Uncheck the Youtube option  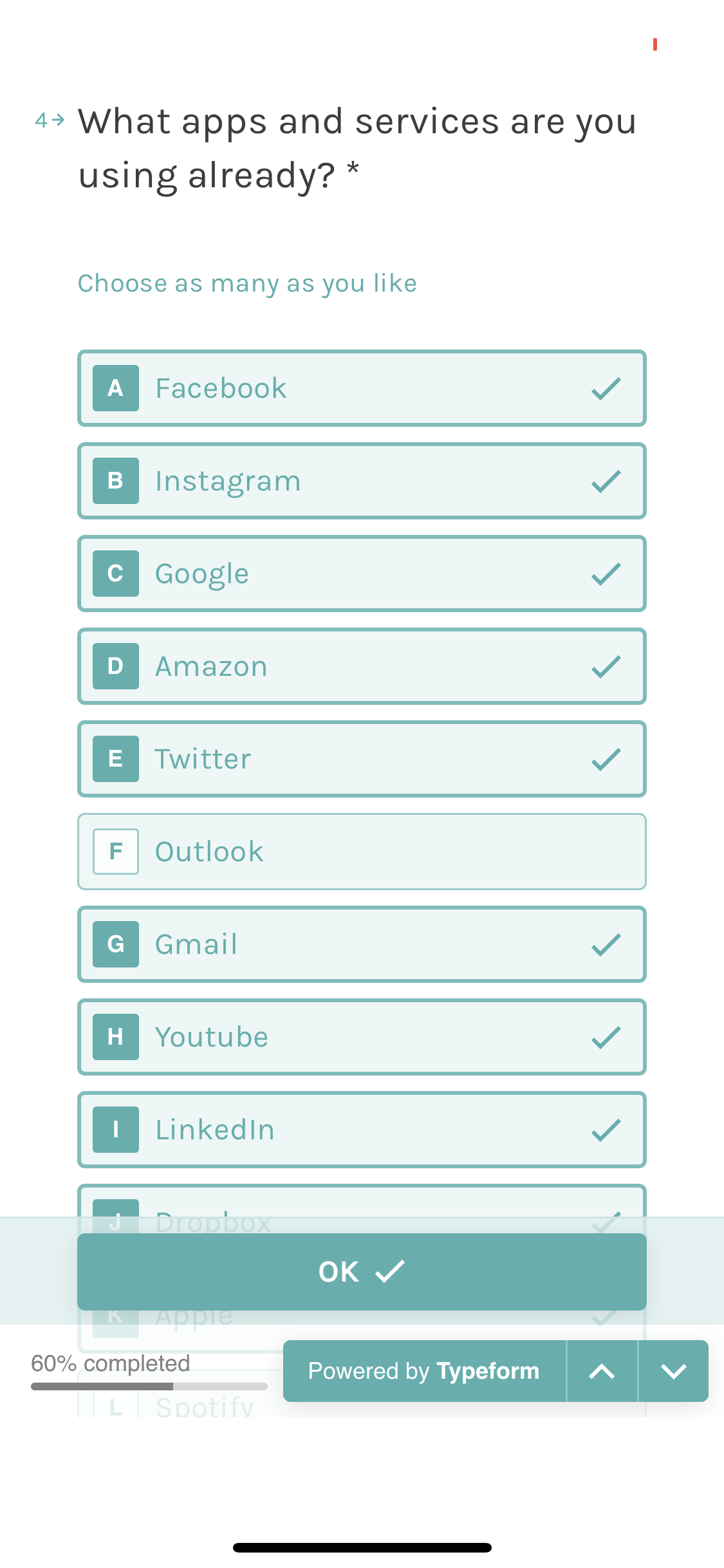pos(362,1037)
